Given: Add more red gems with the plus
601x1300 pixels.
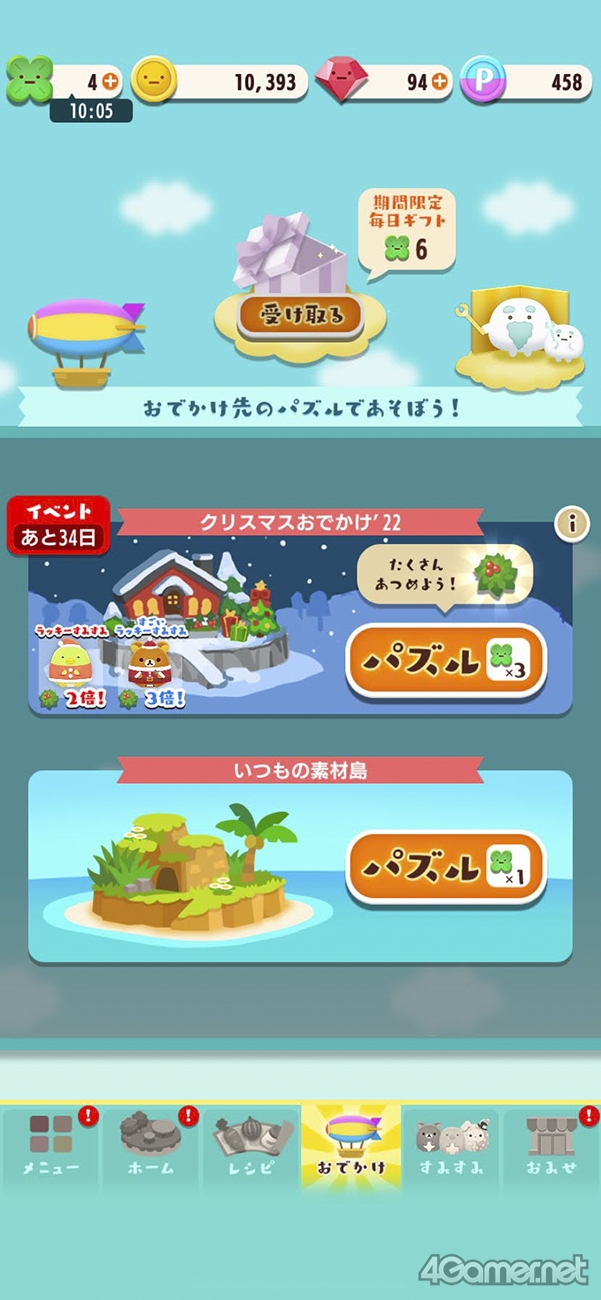Looking at the screenshot, I should click(x=440, y=81).
